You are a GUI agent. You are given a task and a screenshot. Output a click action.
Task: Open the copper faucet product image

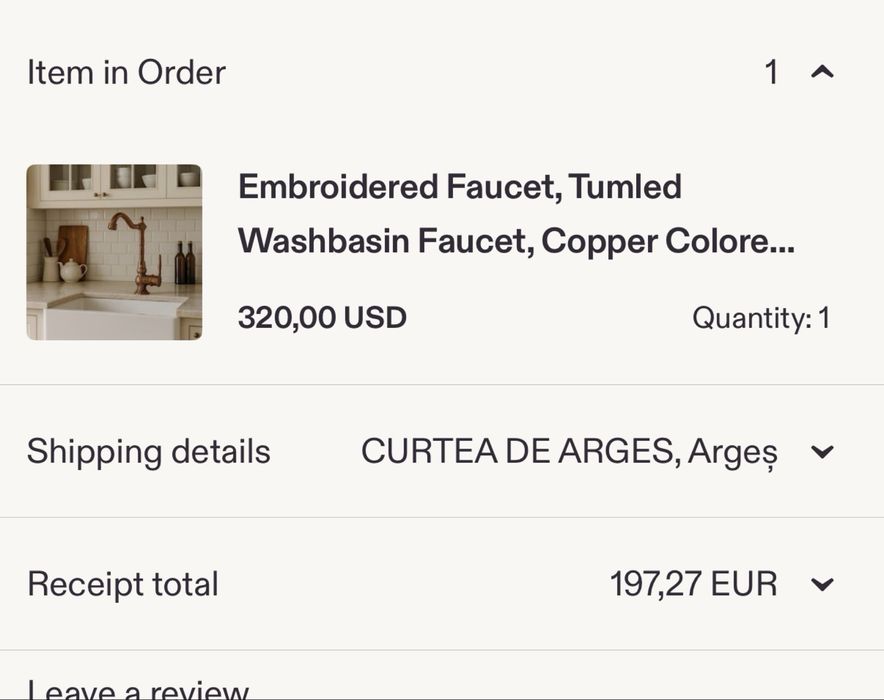tap(114, 252)
